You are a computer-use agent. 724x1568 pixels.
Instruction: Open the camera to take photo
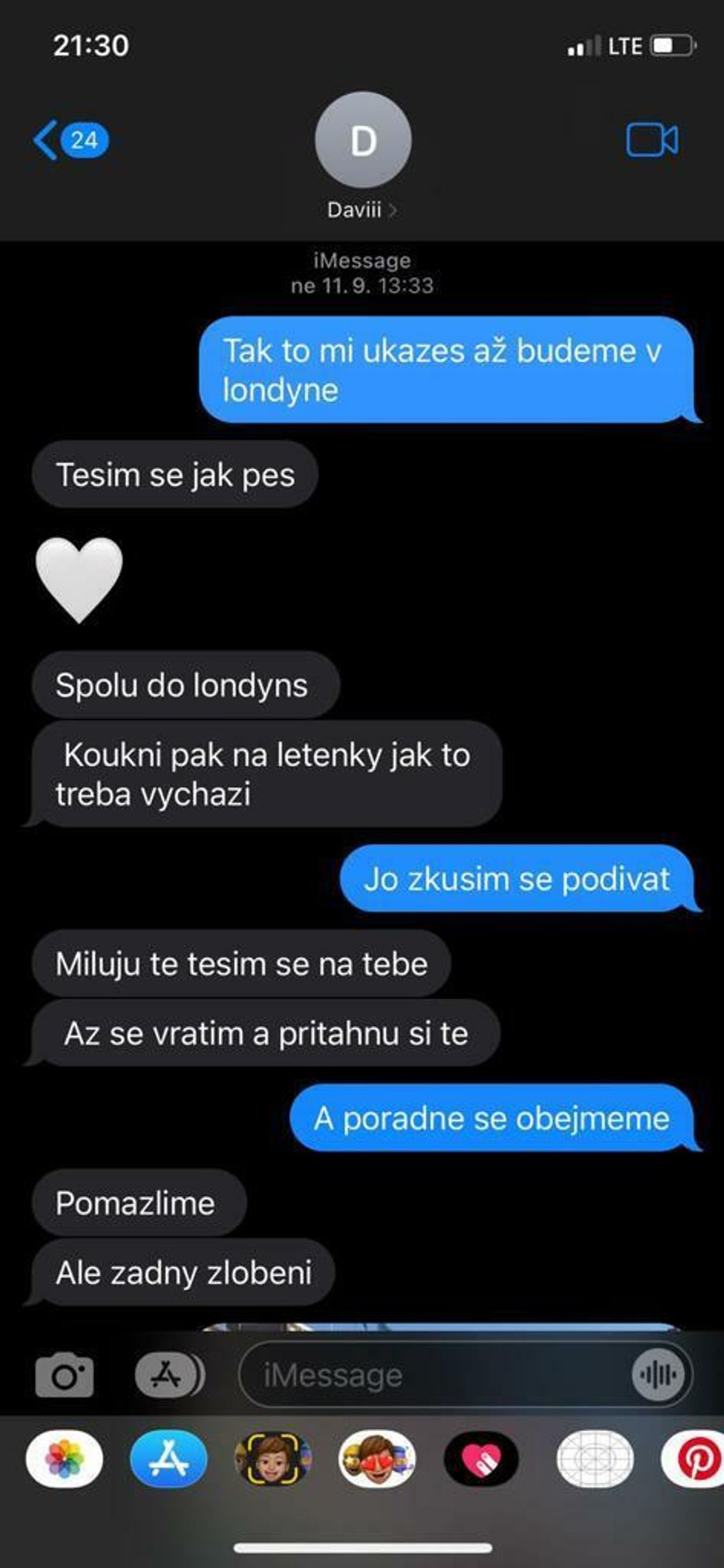click(64, 1375)
